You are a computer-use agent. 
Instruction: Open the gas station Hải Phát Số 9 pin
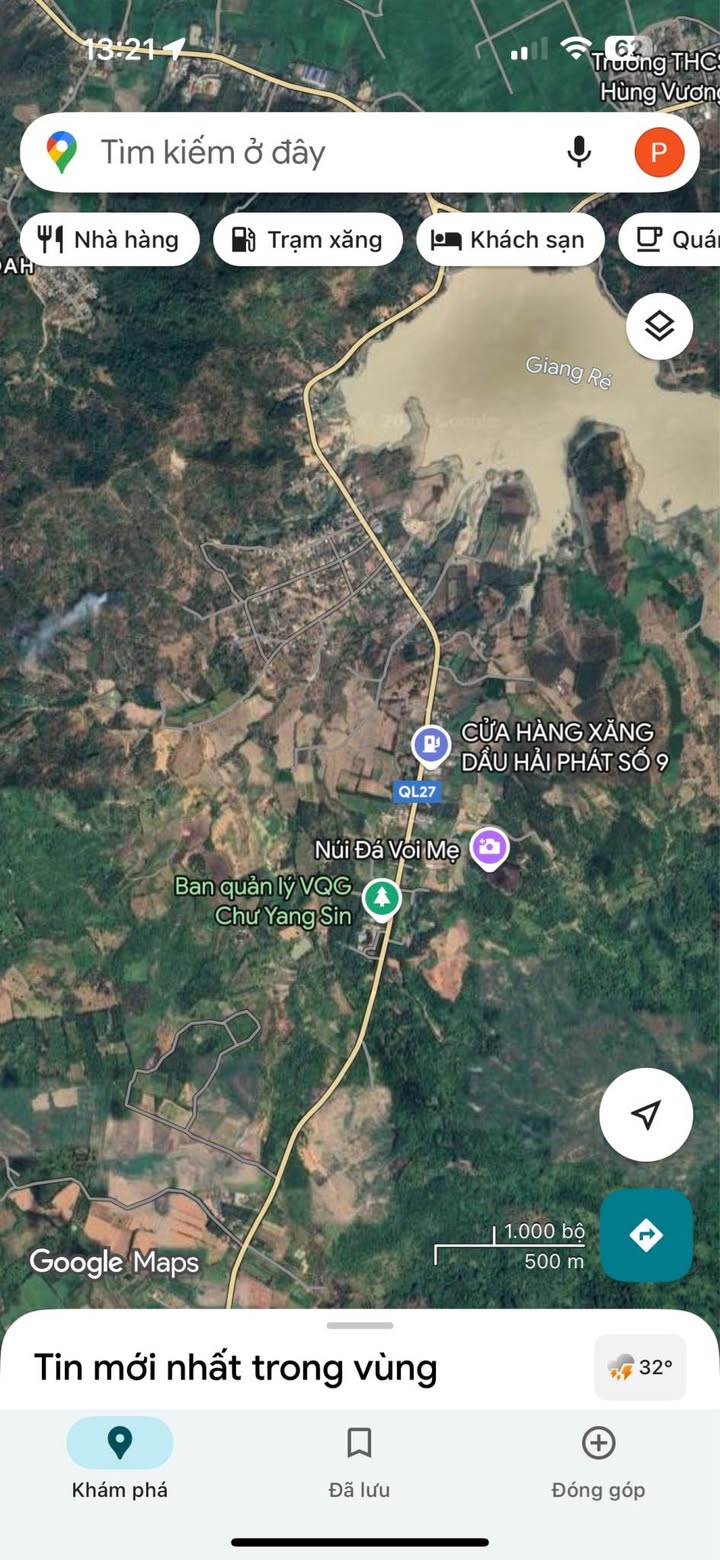coord(431,745)
